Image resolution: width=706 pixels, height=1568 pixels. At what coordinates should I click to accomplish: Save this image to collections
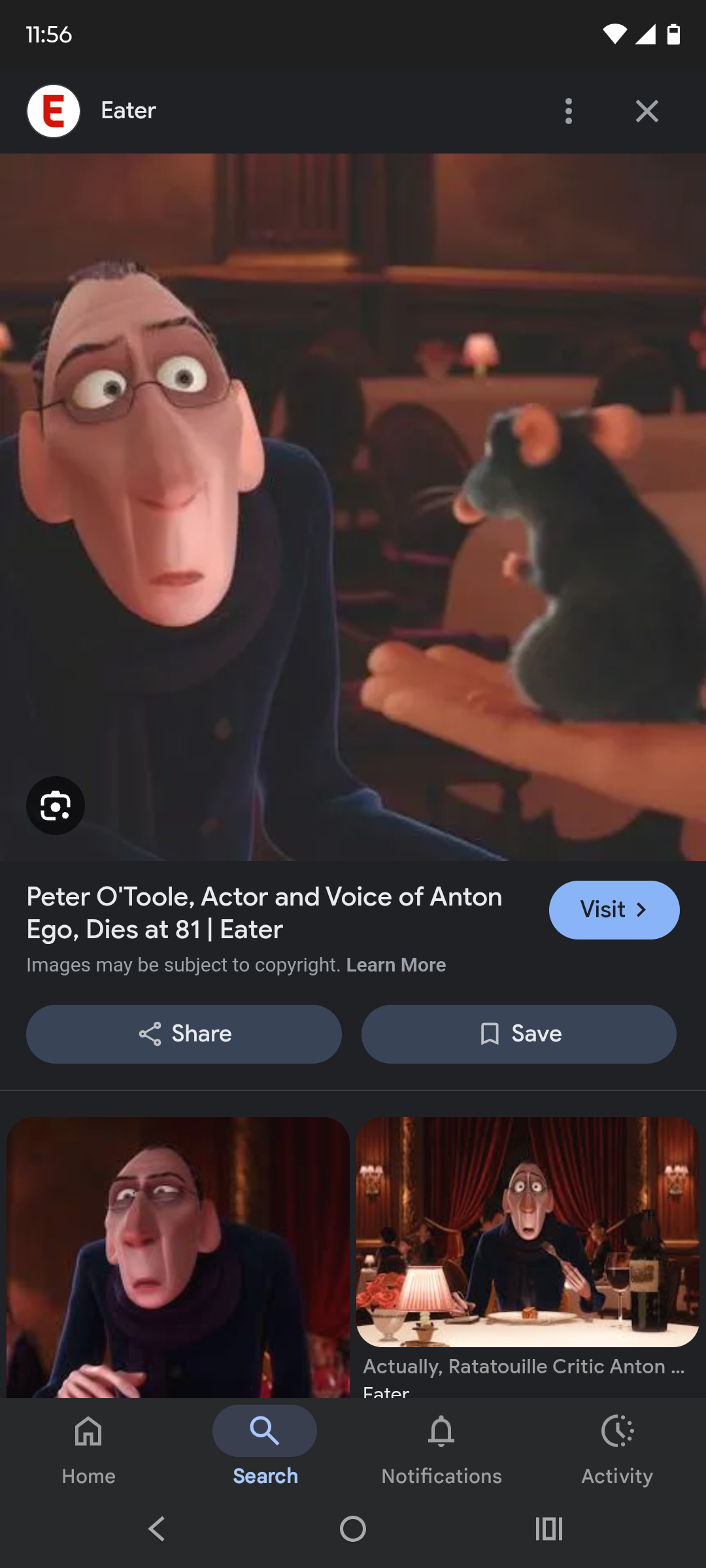tap(519, 1034)
